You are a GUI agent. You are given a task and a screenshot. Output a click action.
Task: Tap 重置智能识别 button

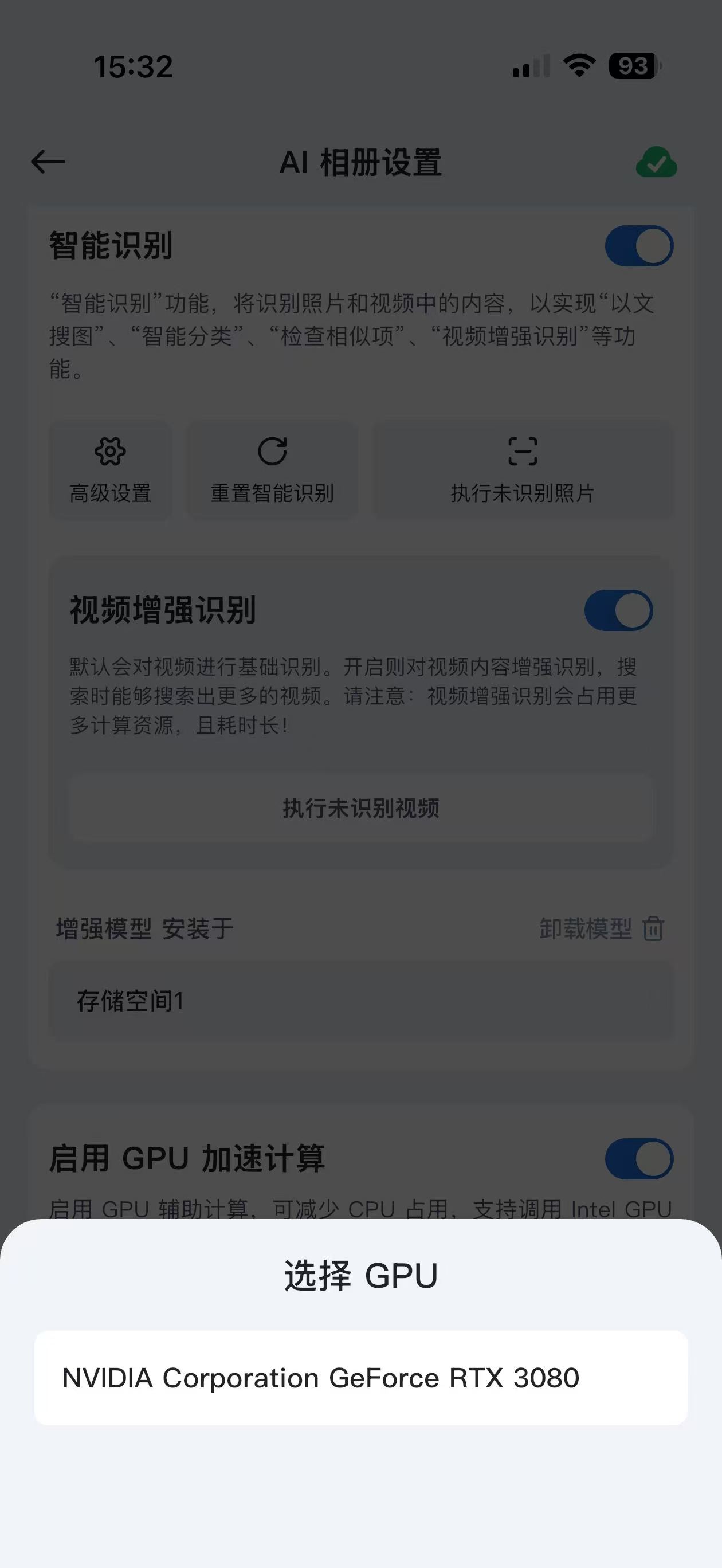(x=272, y=469)
